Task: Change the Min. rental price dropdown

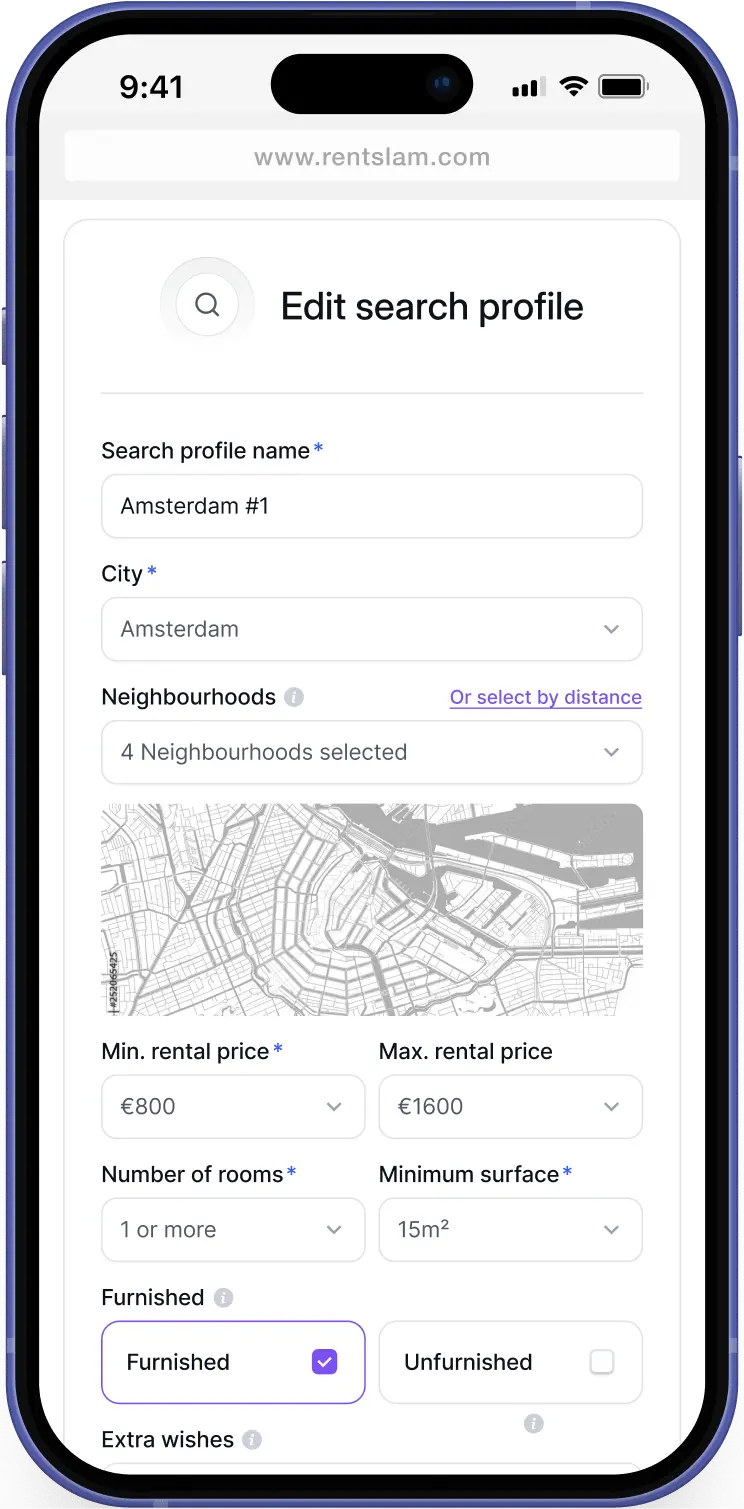Action: tap(233, 1106)
